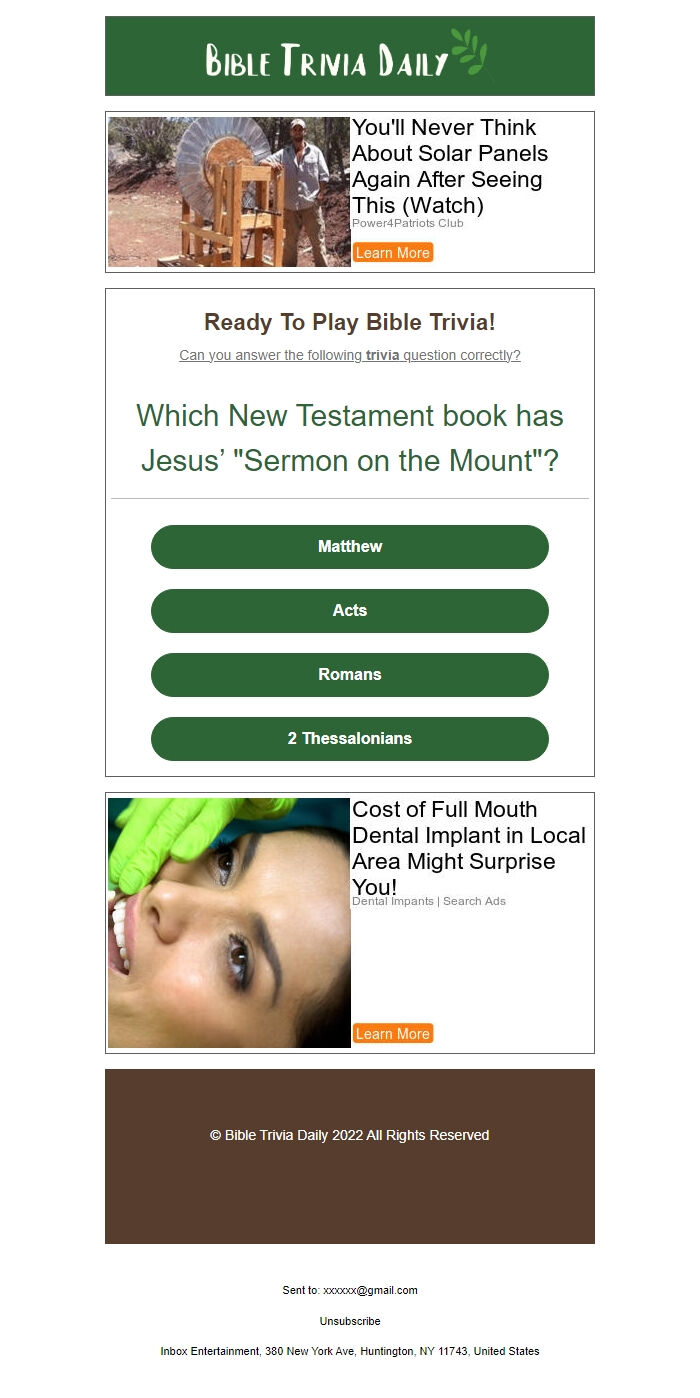Open the solar panels ad image

[229, 192]
